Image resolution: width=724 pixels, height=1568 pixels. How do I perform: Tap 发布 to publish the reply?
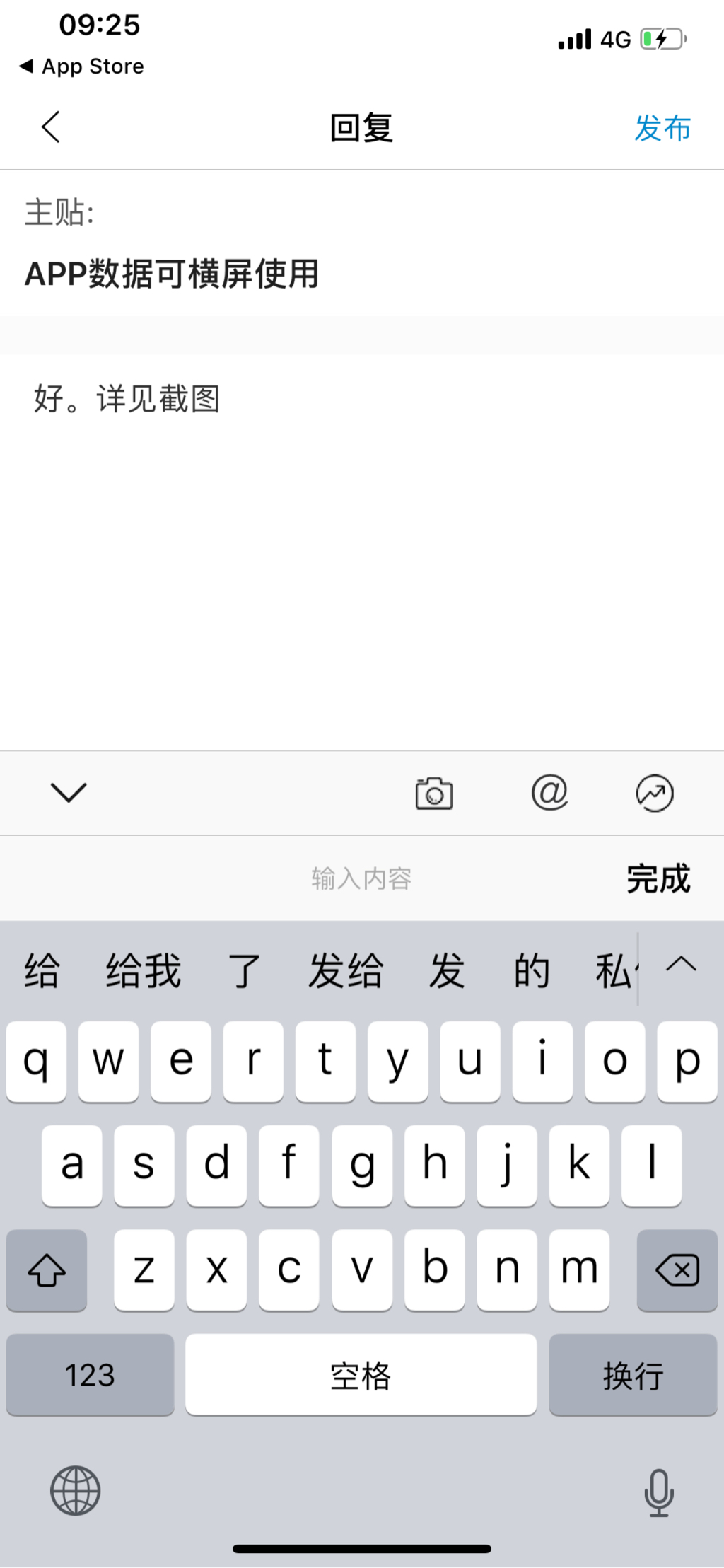[662, 129]
